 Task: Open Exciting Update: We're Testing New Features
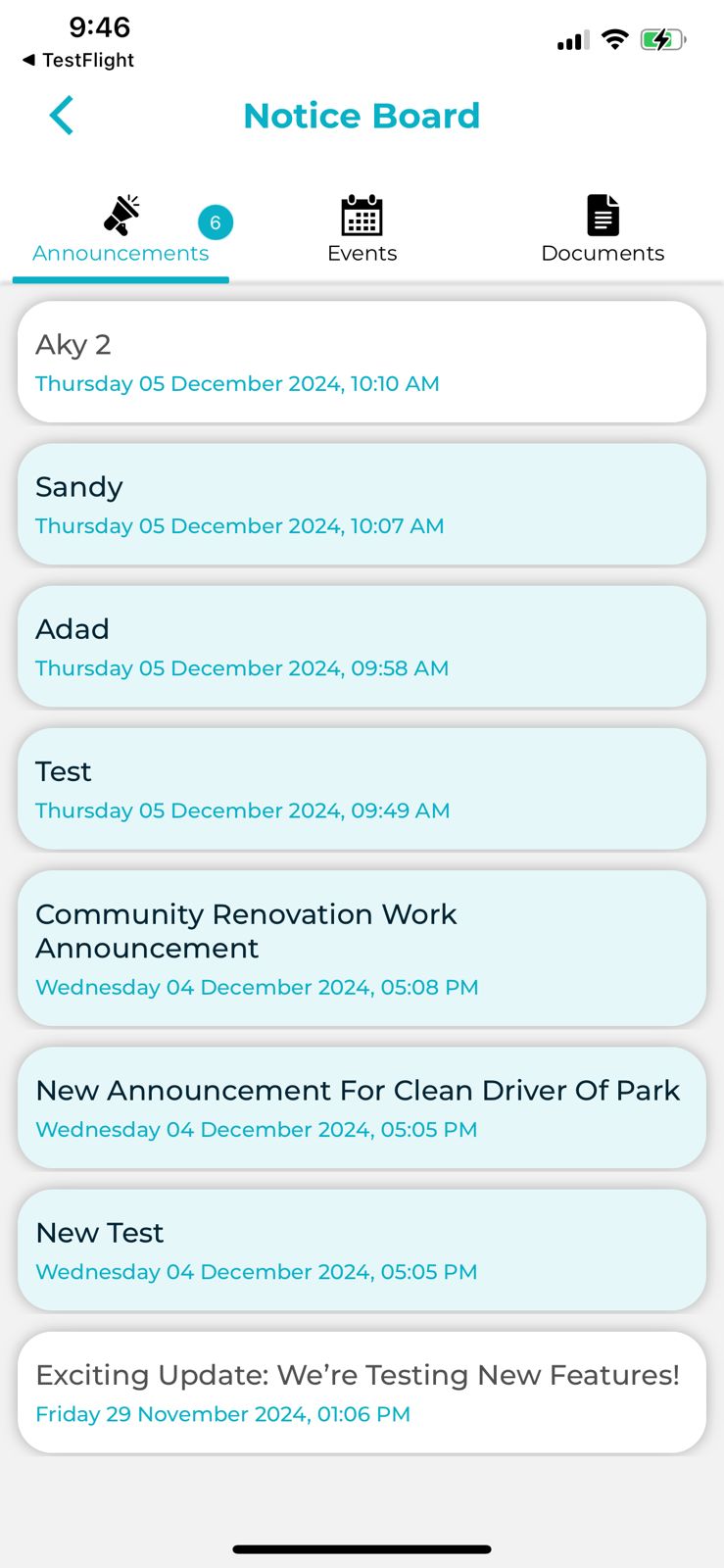click(x=362, y=1392)
